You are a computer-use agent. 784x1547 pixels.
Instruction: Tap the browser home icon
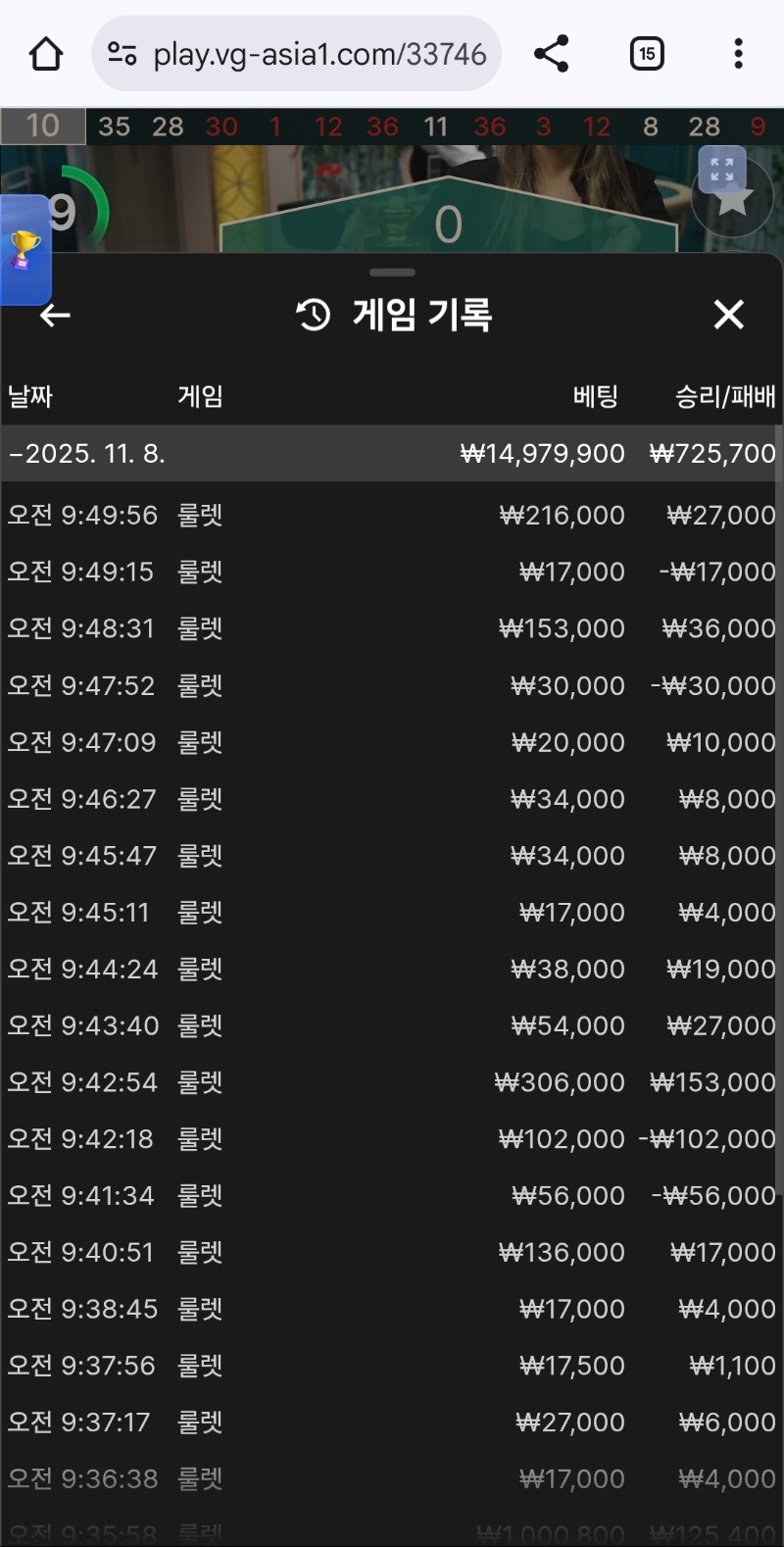[x=46, y=53]
